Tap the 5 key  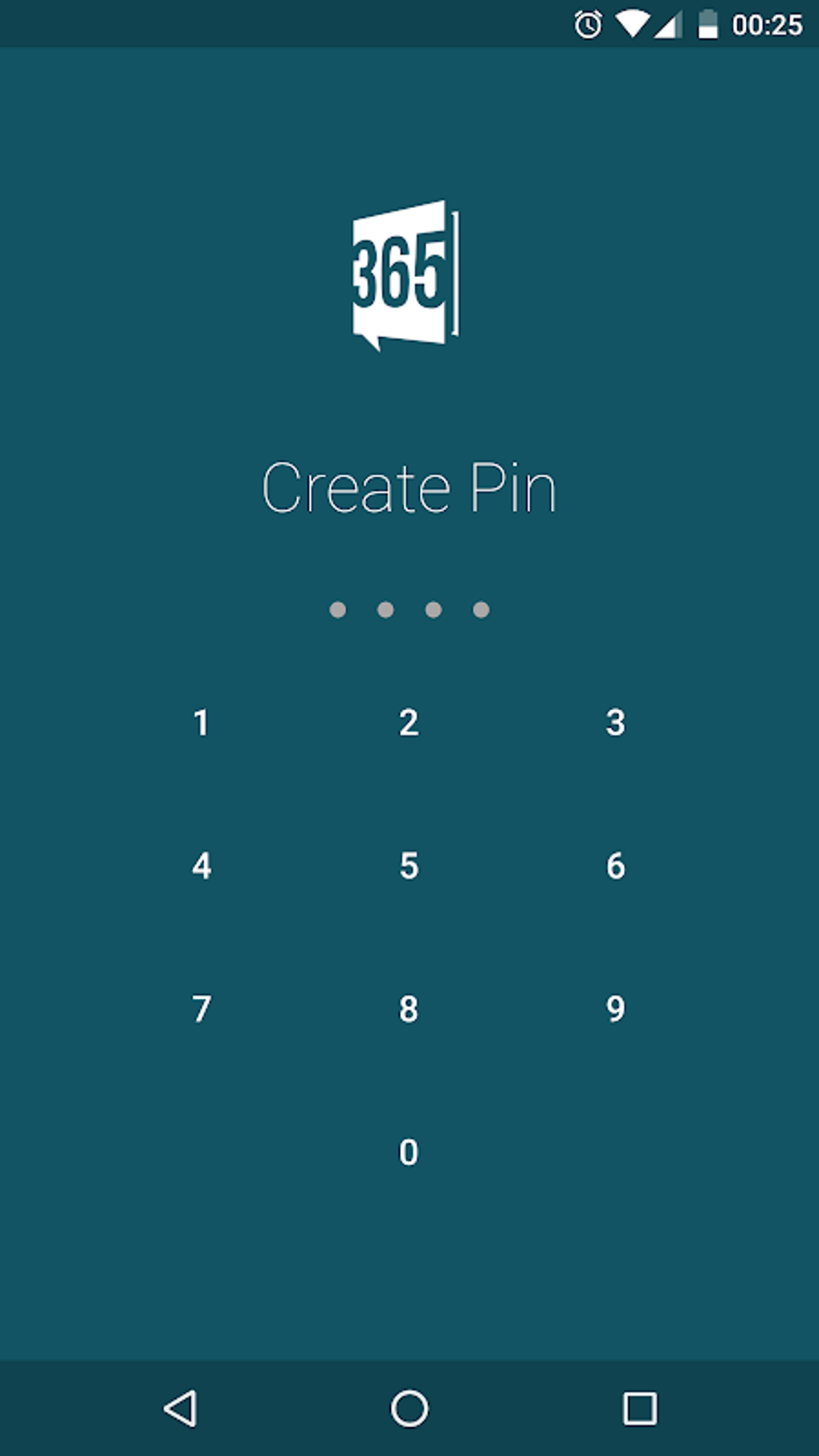point(409,866)
